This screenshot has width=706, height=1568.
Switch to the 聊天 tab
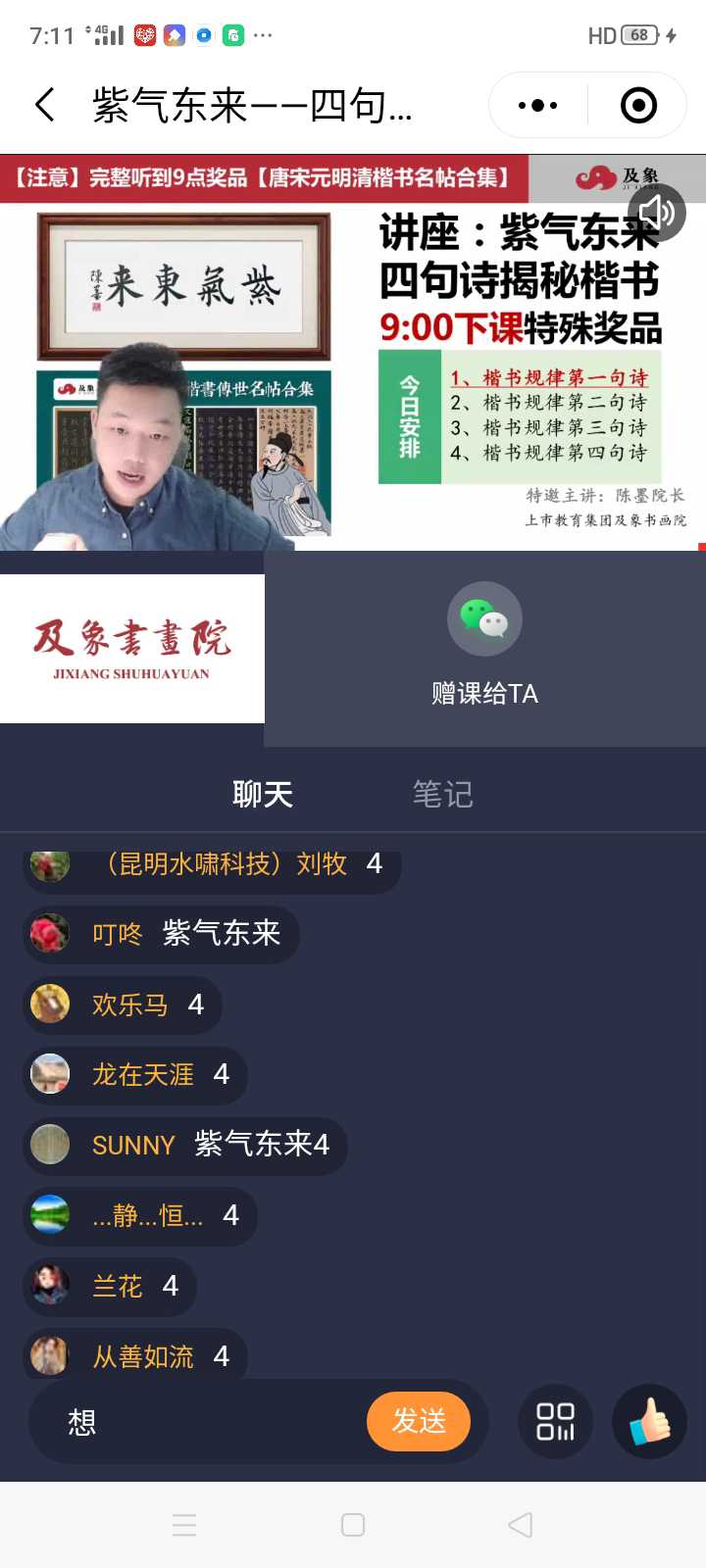point(263,794)
